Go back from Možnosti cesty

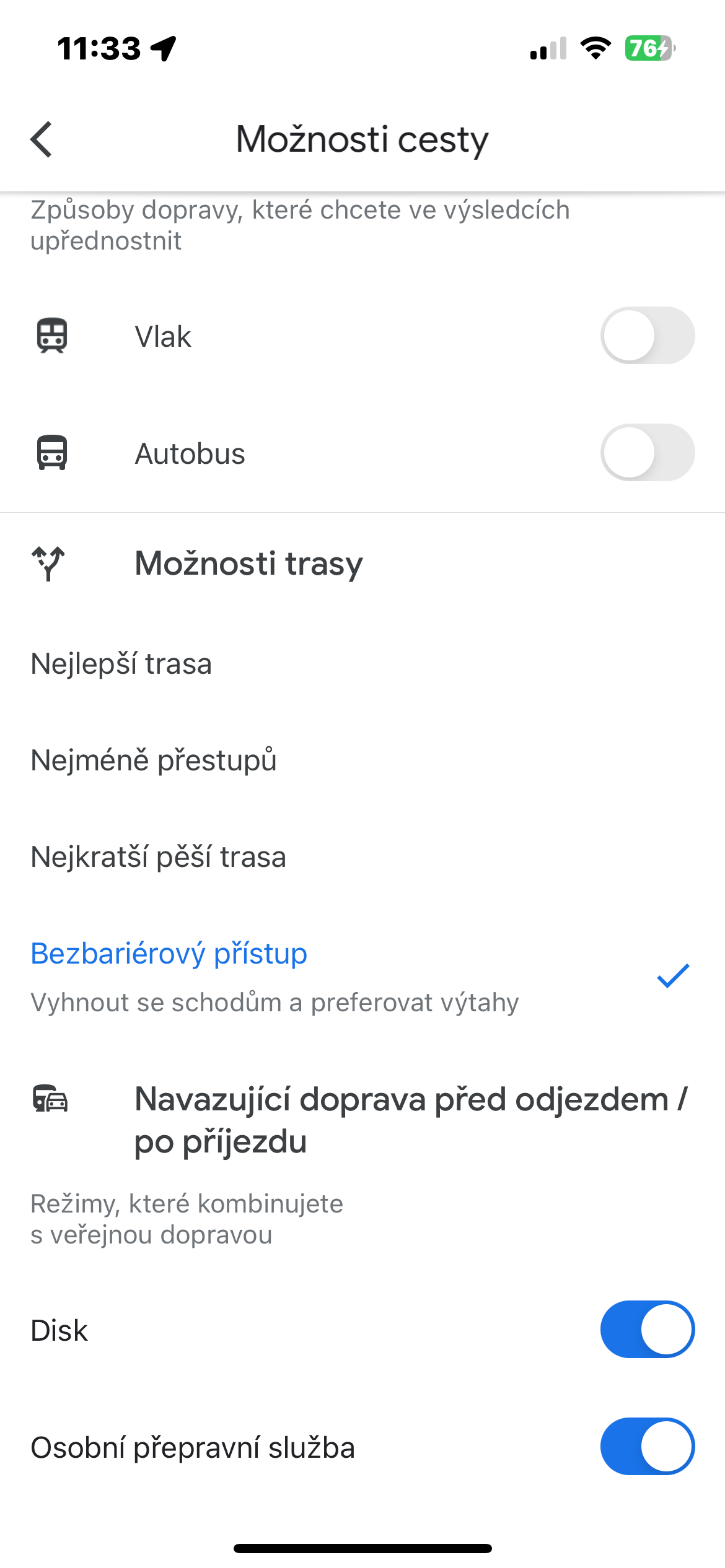tap(42, 139)
